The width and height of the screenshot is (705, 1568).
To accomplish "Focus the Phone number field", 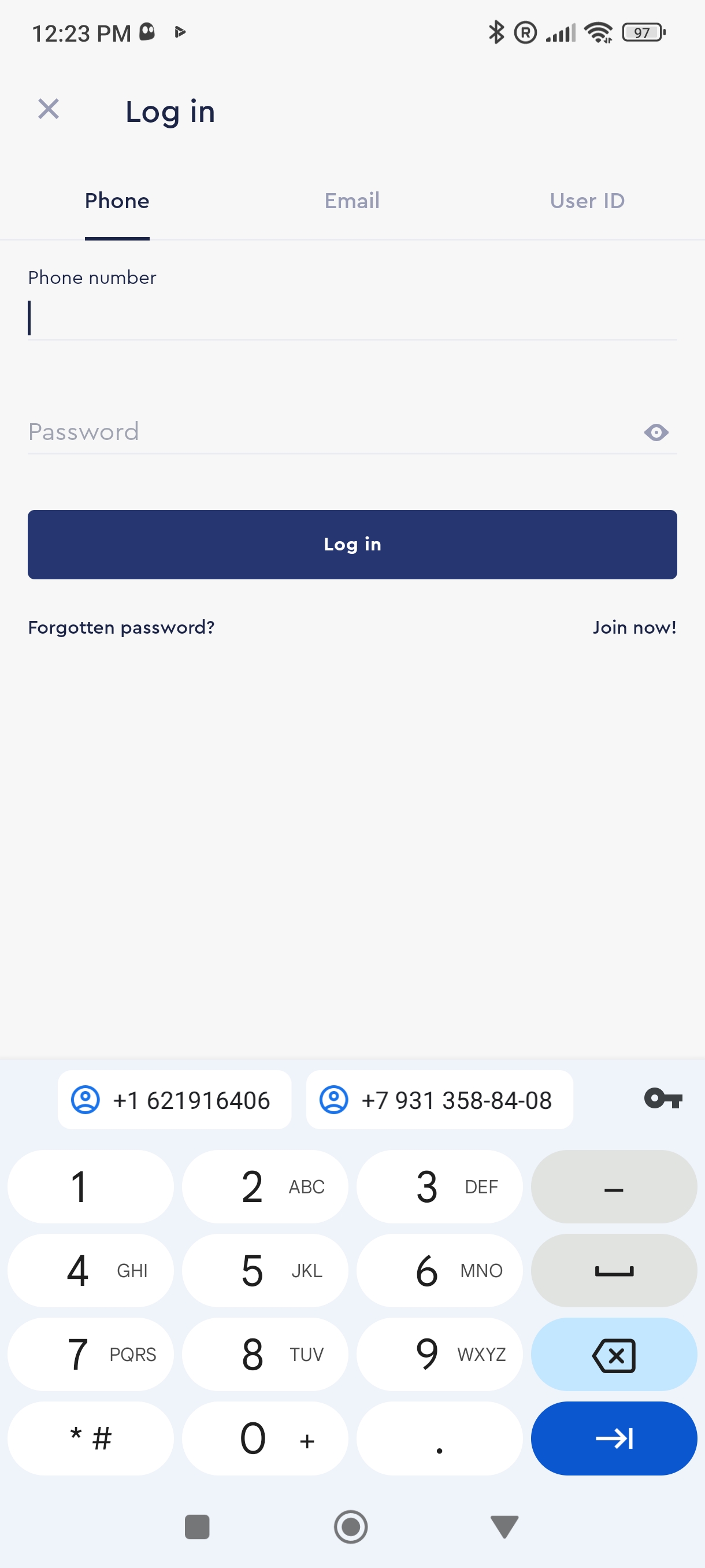I will pyautogui.click(x=351, y=318).
